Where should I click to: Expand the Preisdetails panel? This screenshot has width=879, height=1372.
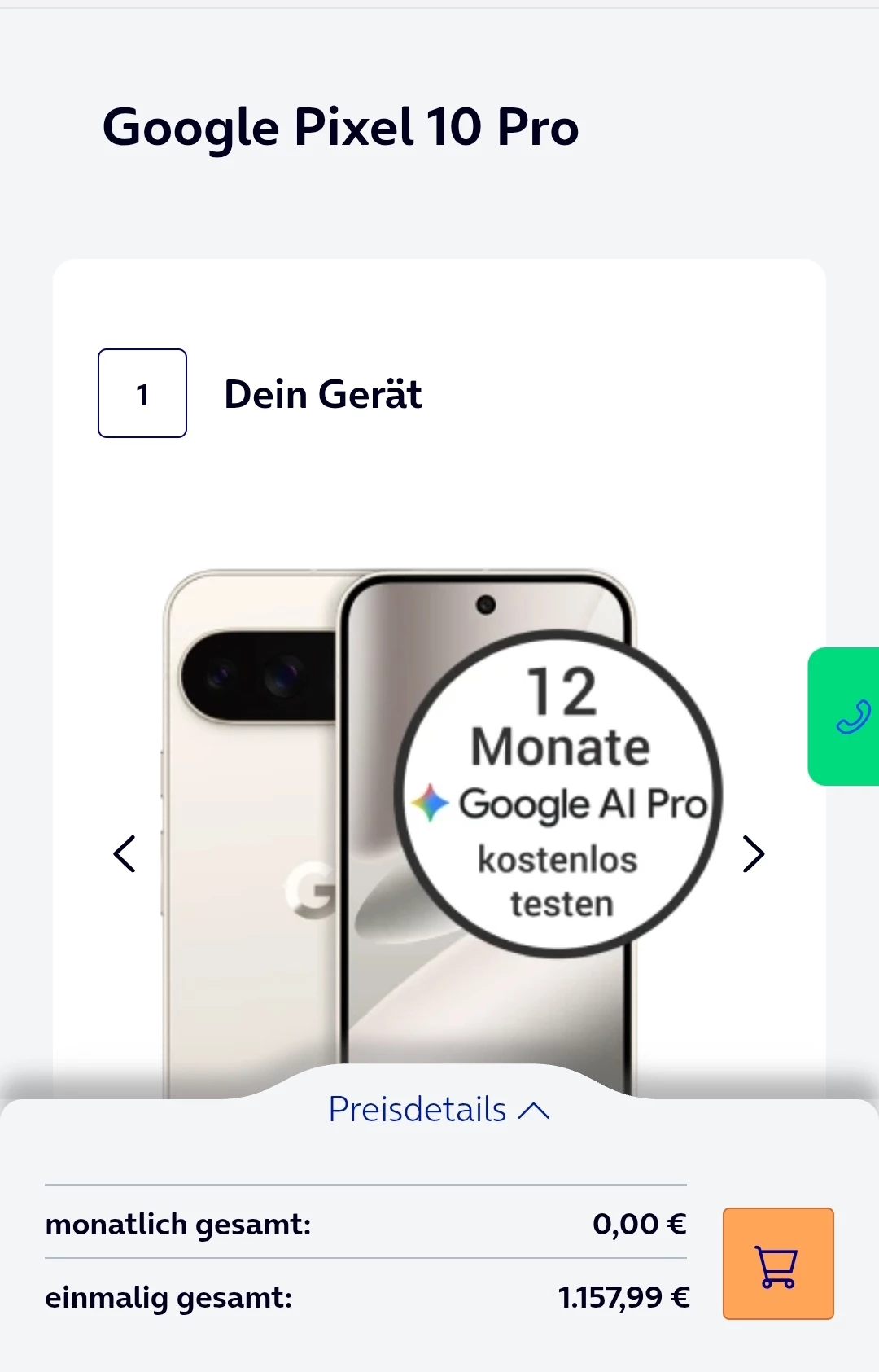click(439, 1110)
